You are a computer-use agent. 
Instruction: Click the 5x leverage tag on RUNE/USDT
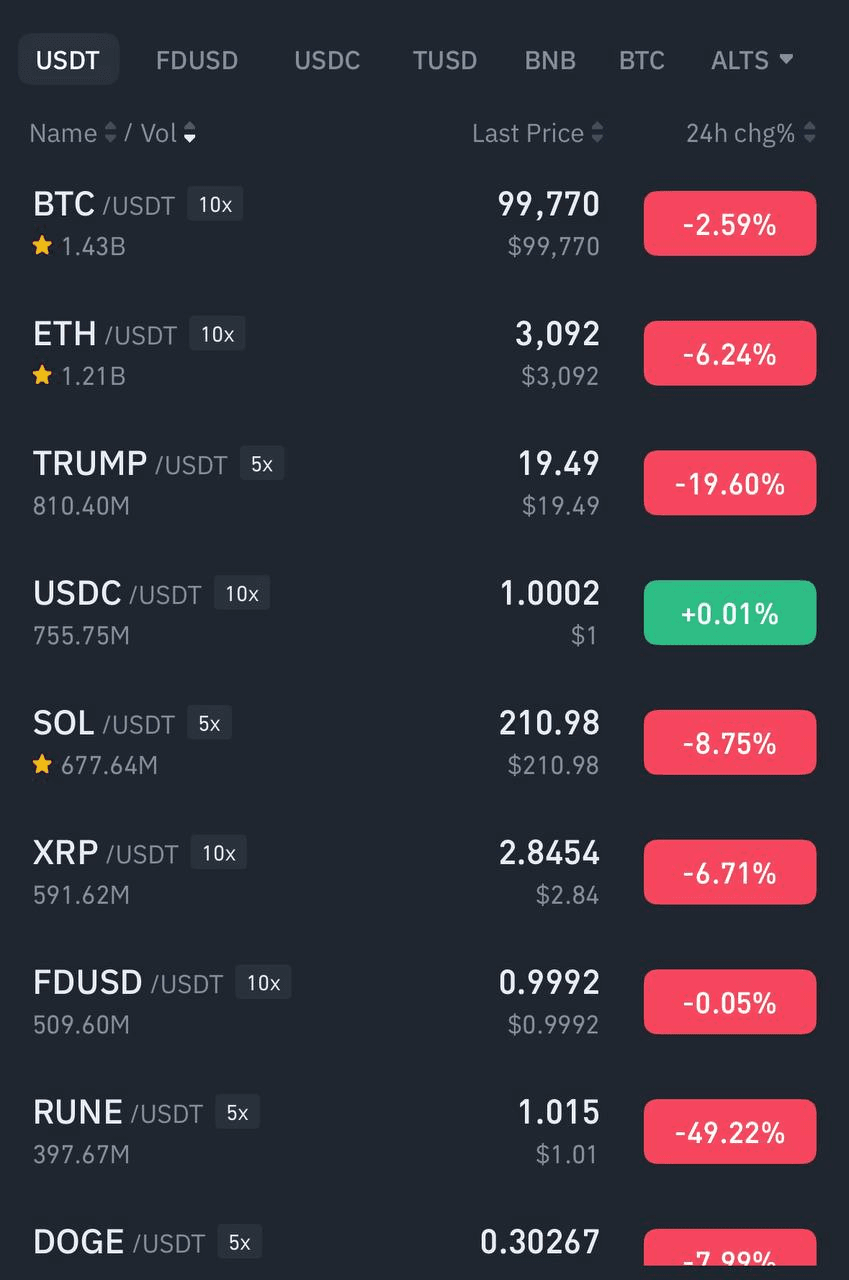point(237,1111)
